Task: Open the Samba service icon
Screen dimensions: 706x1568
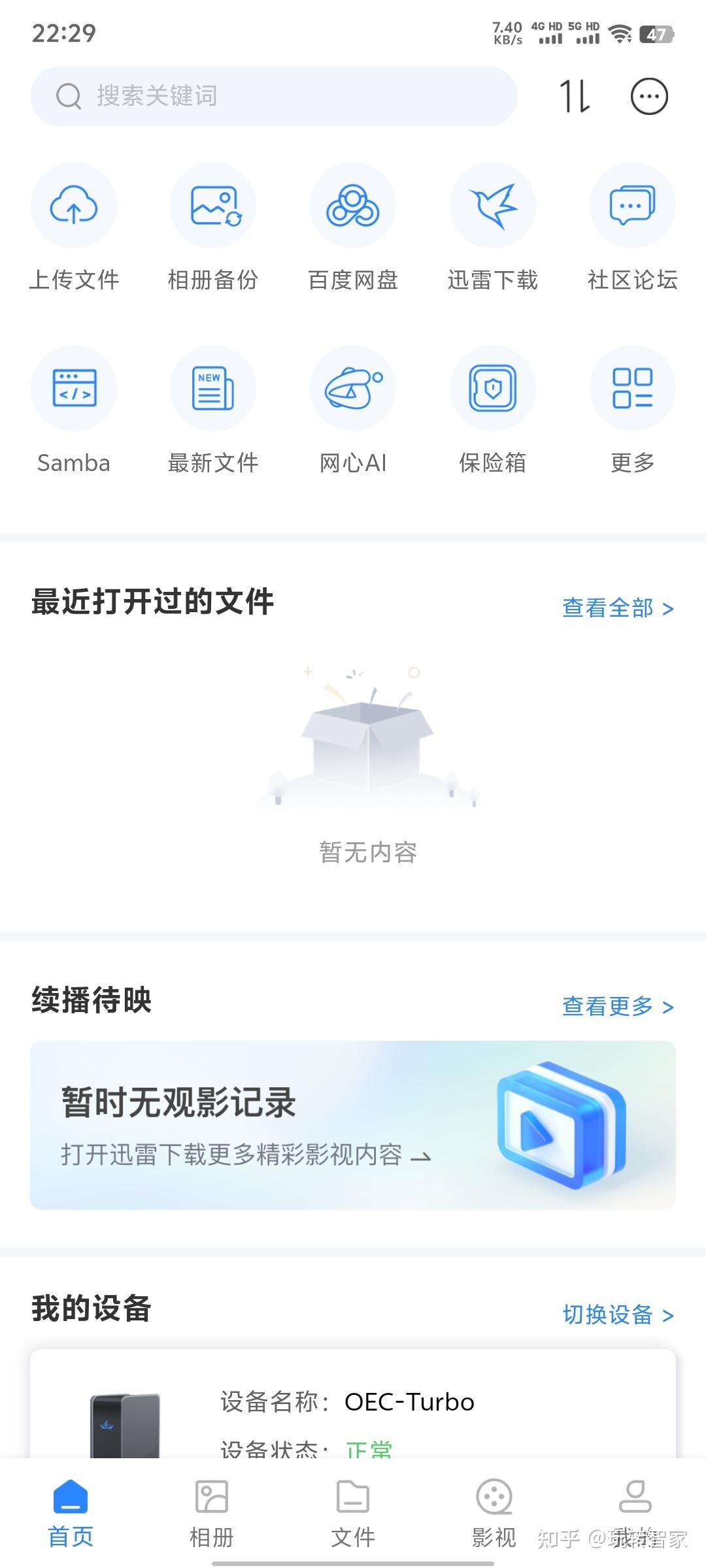Action: (74, 388)
